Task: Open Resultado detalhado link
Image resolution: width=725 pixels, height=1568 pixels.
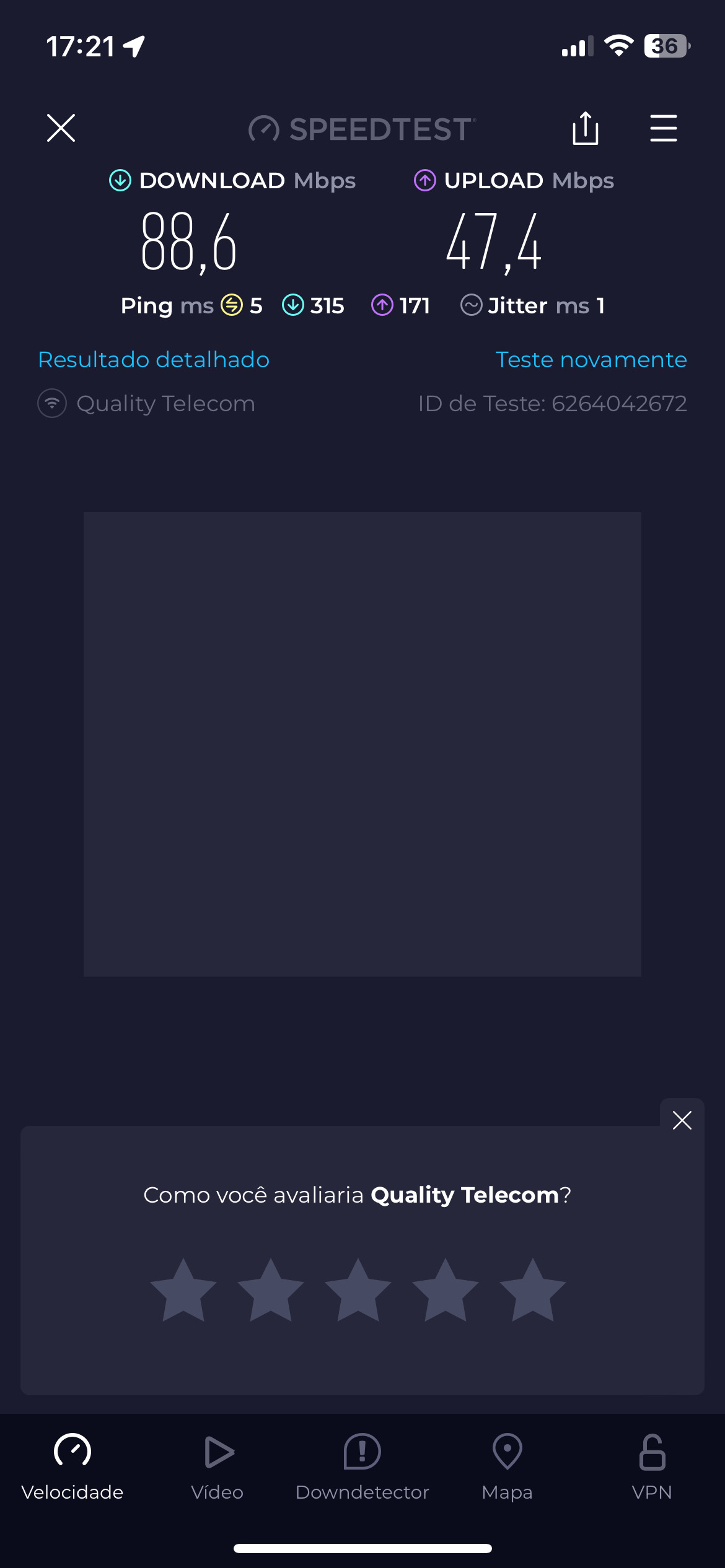Action: 154,360
